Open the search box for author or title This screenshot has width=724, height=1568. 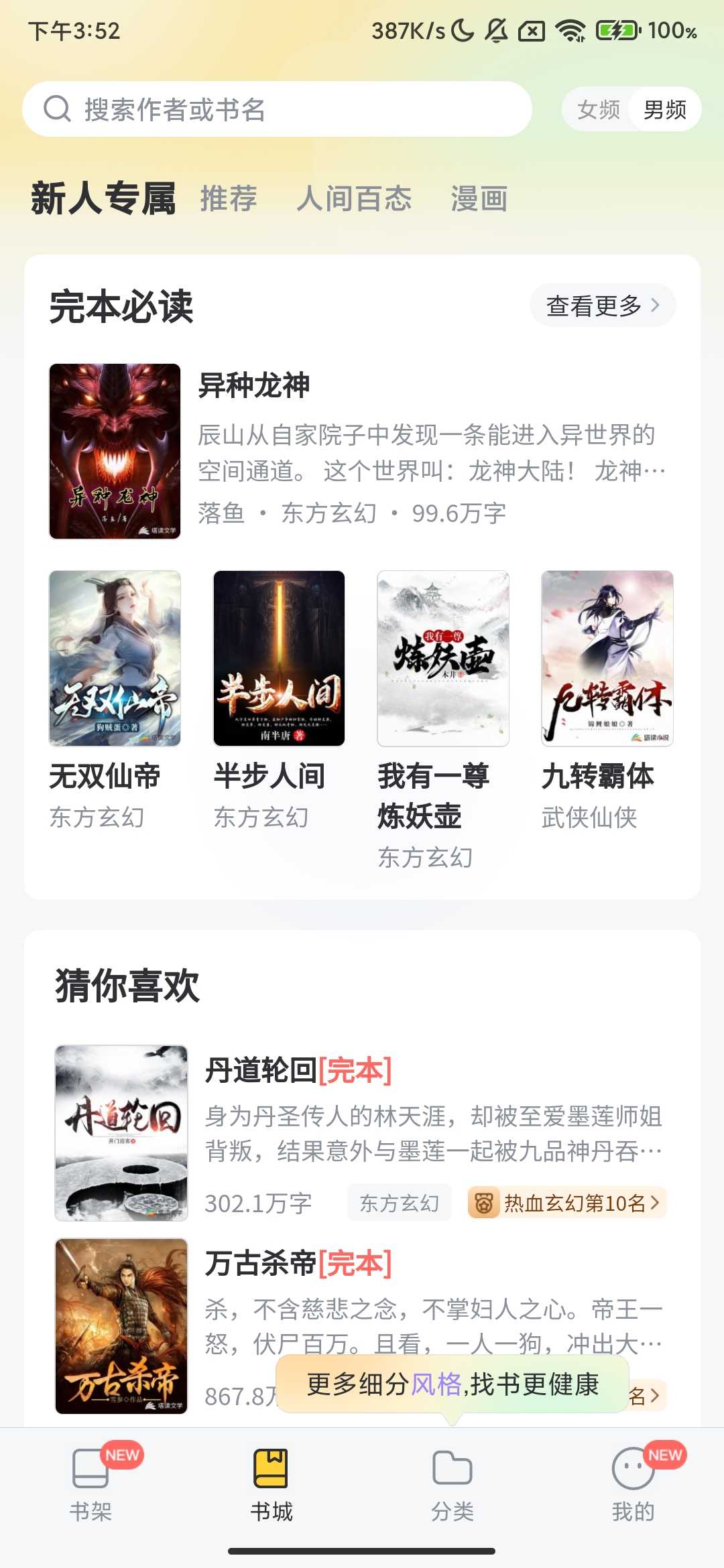click(276, 109)
